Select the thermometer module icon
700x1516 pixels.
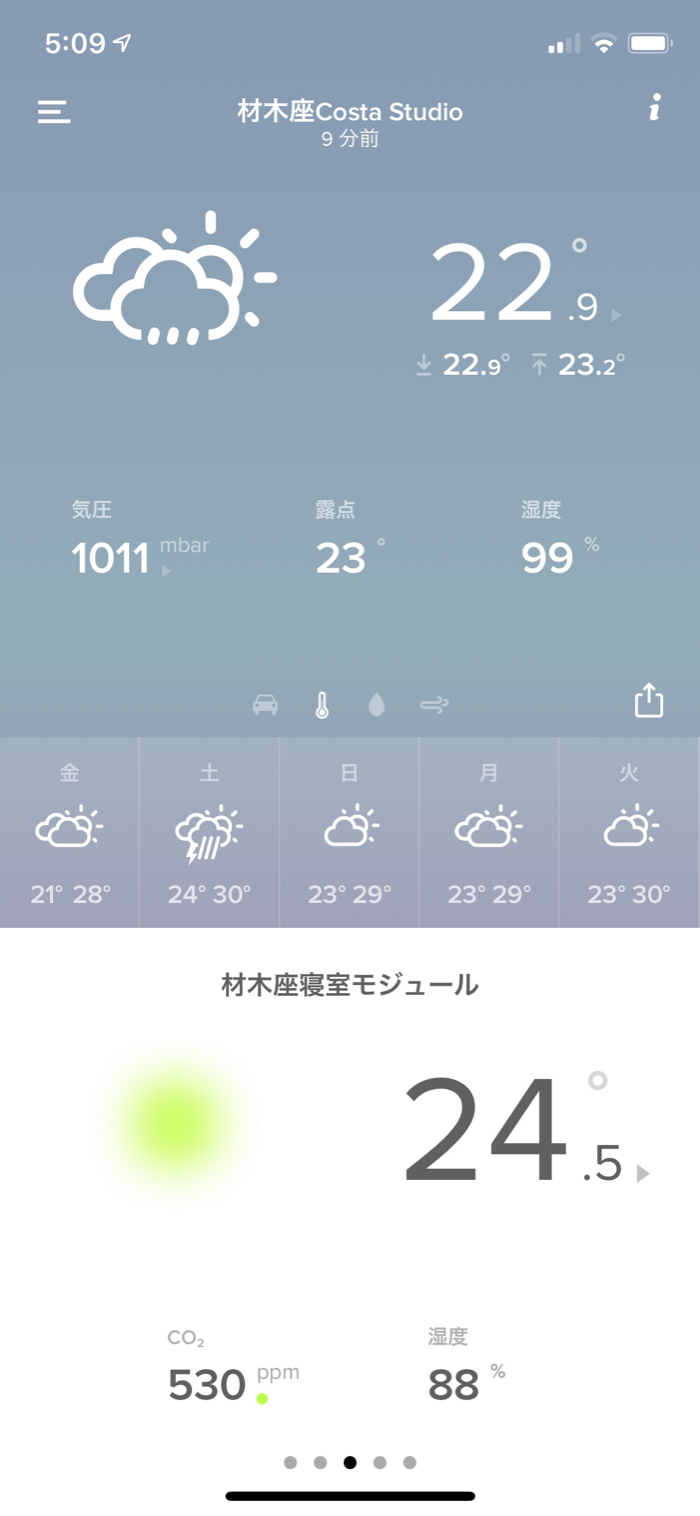pos(321,705)
